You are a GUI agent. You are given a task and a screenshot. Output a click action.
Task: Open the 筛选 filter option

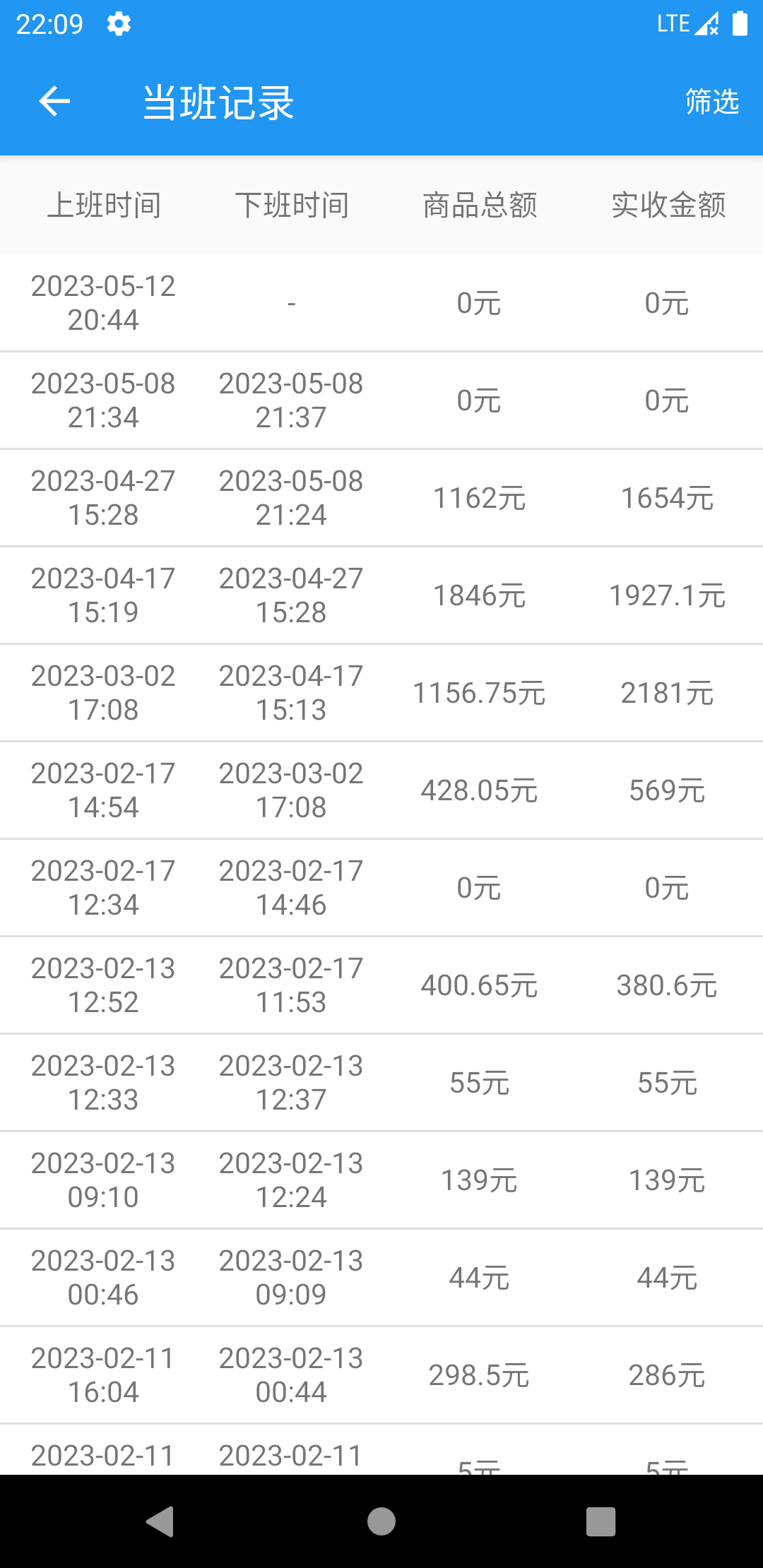tap(711, 102)
